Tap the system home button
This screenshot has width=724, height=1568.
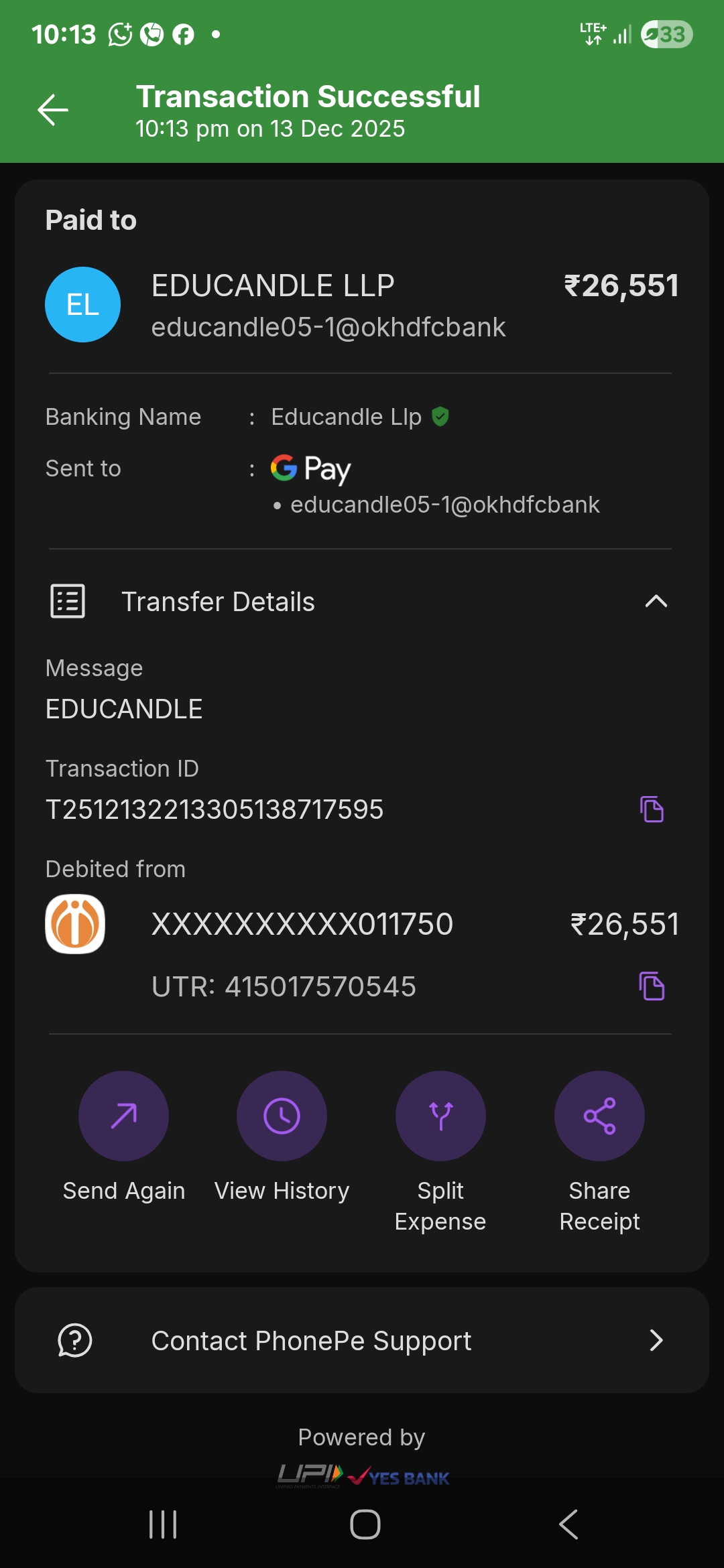(365, 1524)
